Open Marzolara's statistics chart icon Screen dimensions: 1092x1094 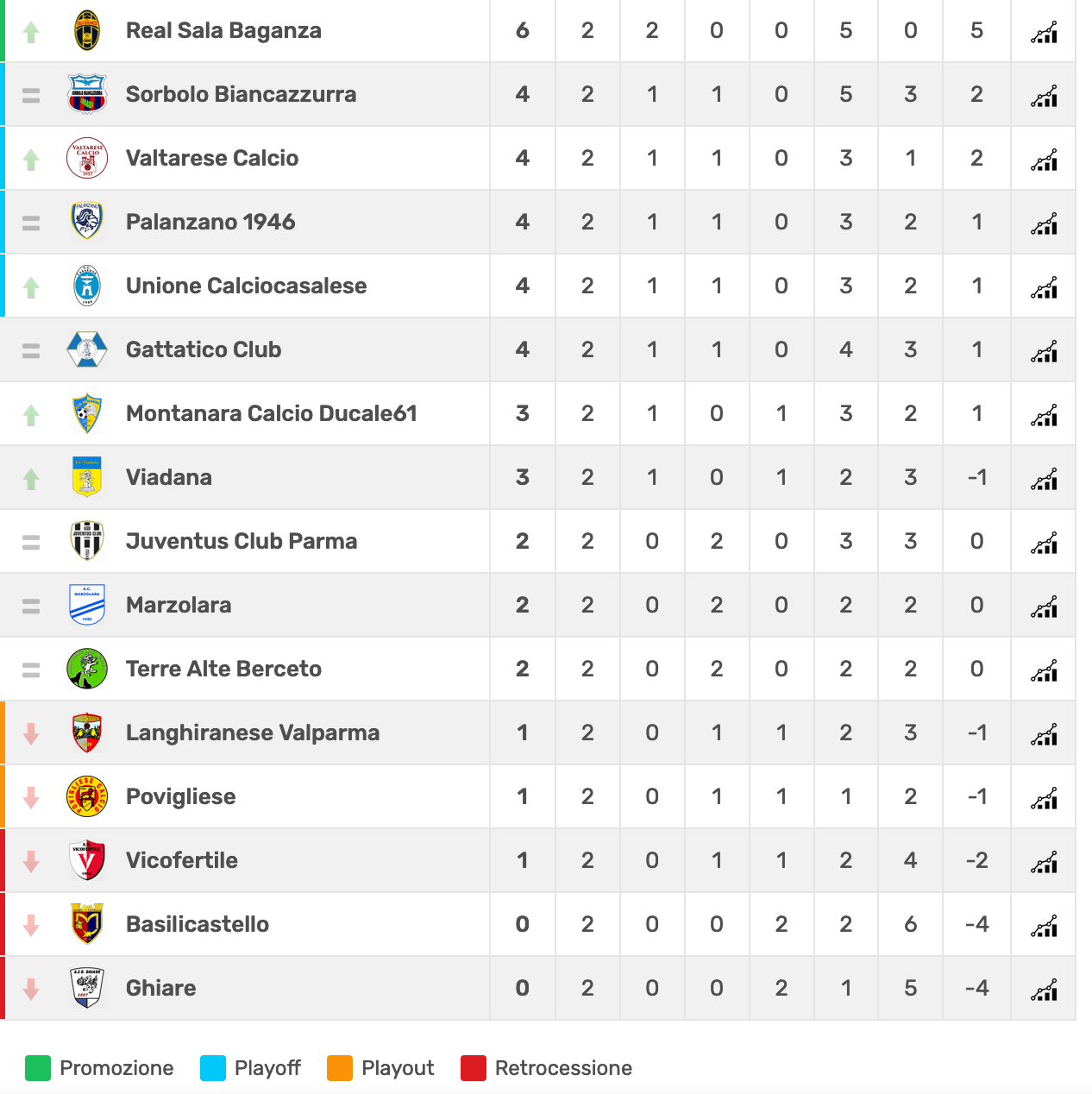tap(1044, 606)
